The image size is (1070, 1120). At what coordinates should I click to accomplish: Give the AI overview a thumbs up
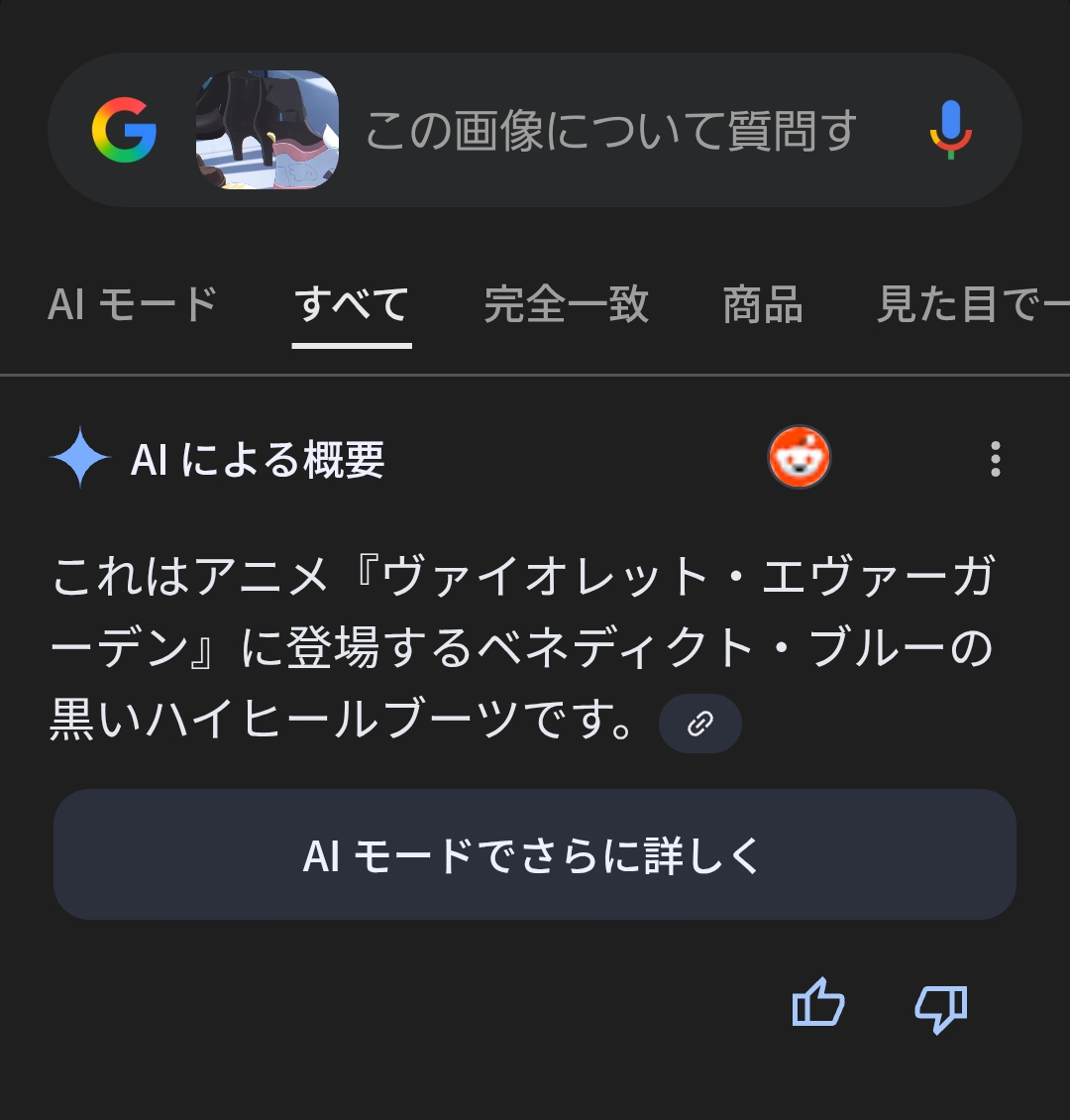click(818, 1007)
